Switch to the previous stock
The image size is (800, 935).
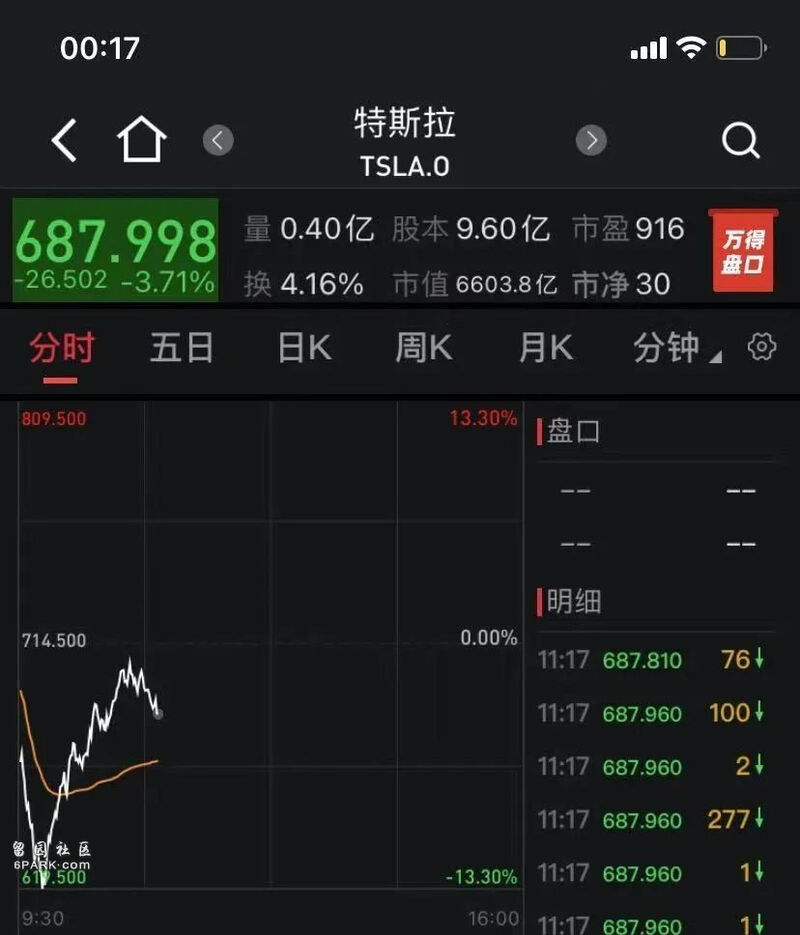tap(218, 140)
